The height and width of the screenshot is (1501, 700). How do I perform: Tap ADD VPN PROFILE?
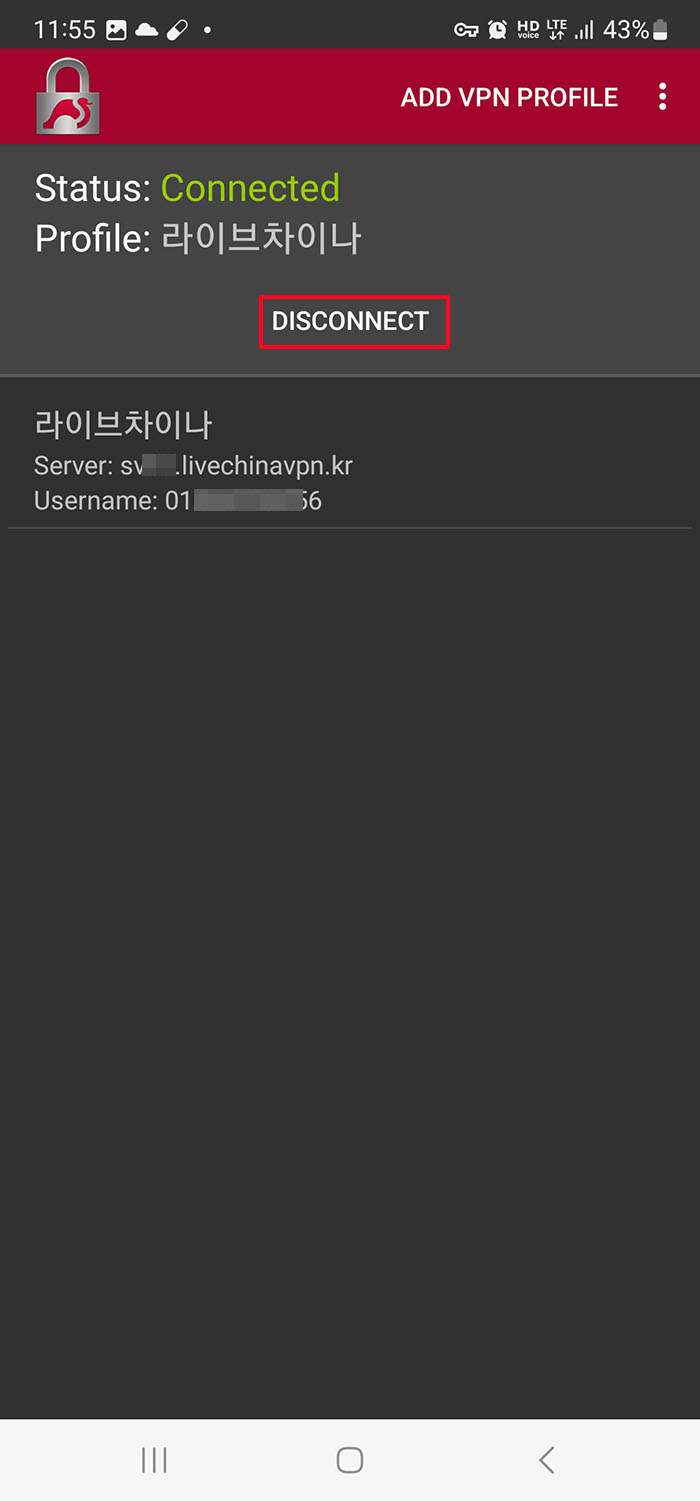(x=509, y=97)
